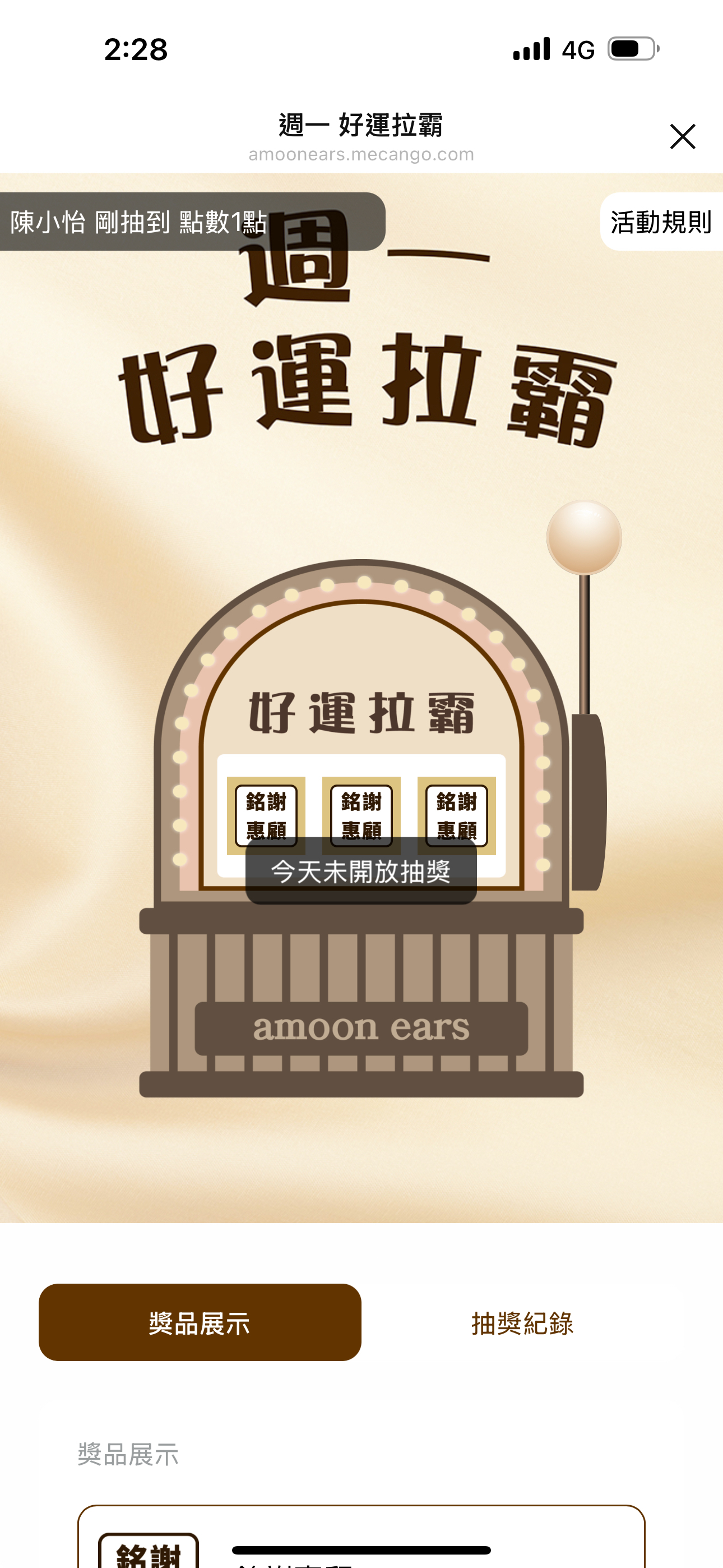The width and height of the screenshot is (723, 1568).
Task: Switch to the 獎品展示 tab
Action: 200,1323
